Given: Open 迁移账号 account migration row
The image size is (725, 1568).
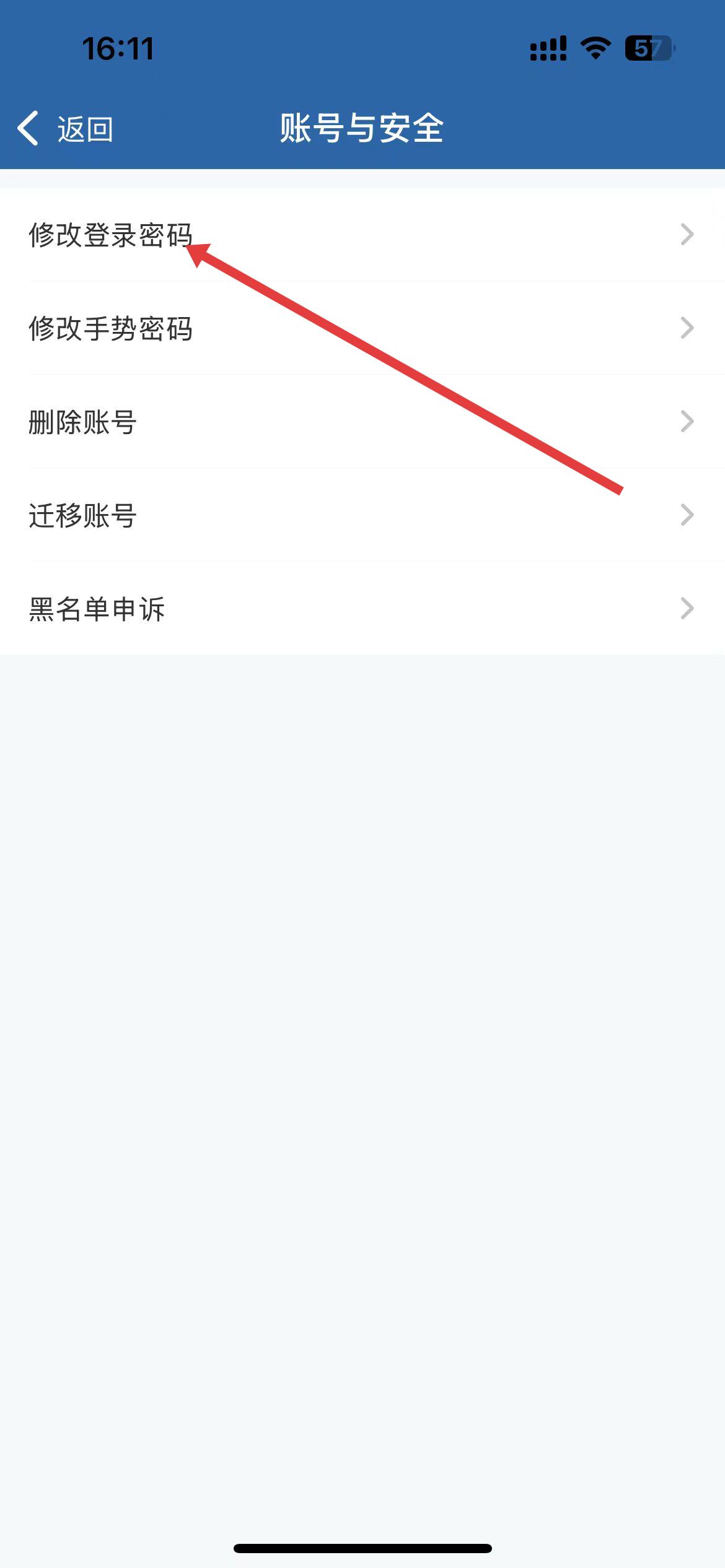Looking at the screenshot, I should (84, 515).
